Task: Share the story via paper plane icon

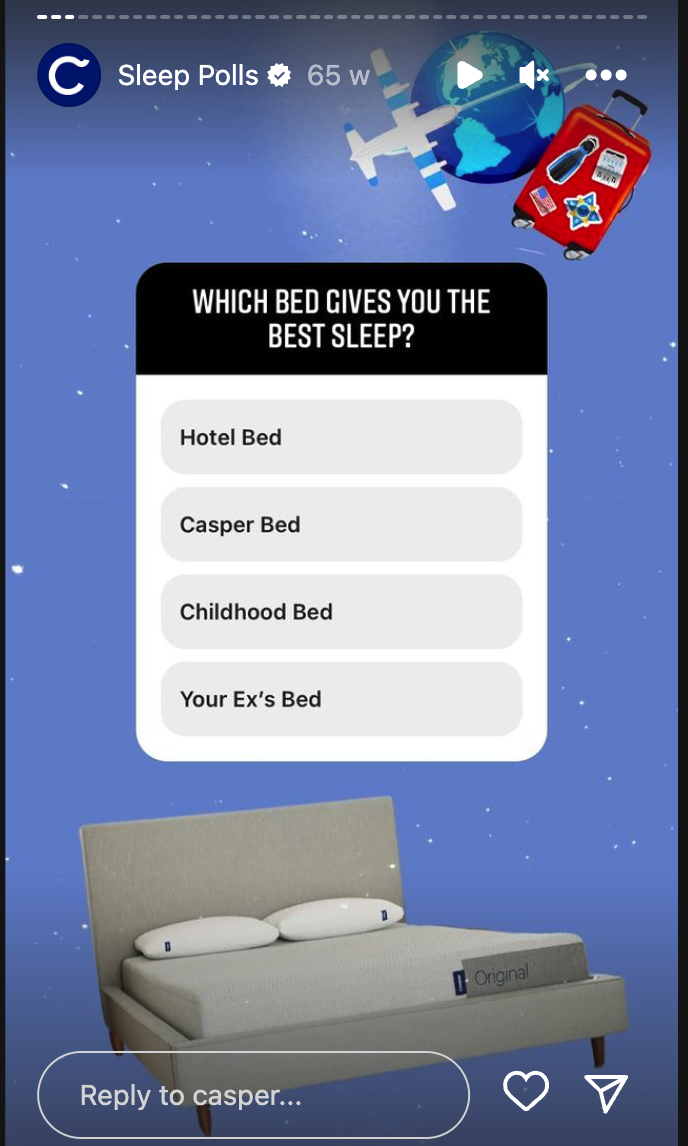Action: (x=606, y=1093)
